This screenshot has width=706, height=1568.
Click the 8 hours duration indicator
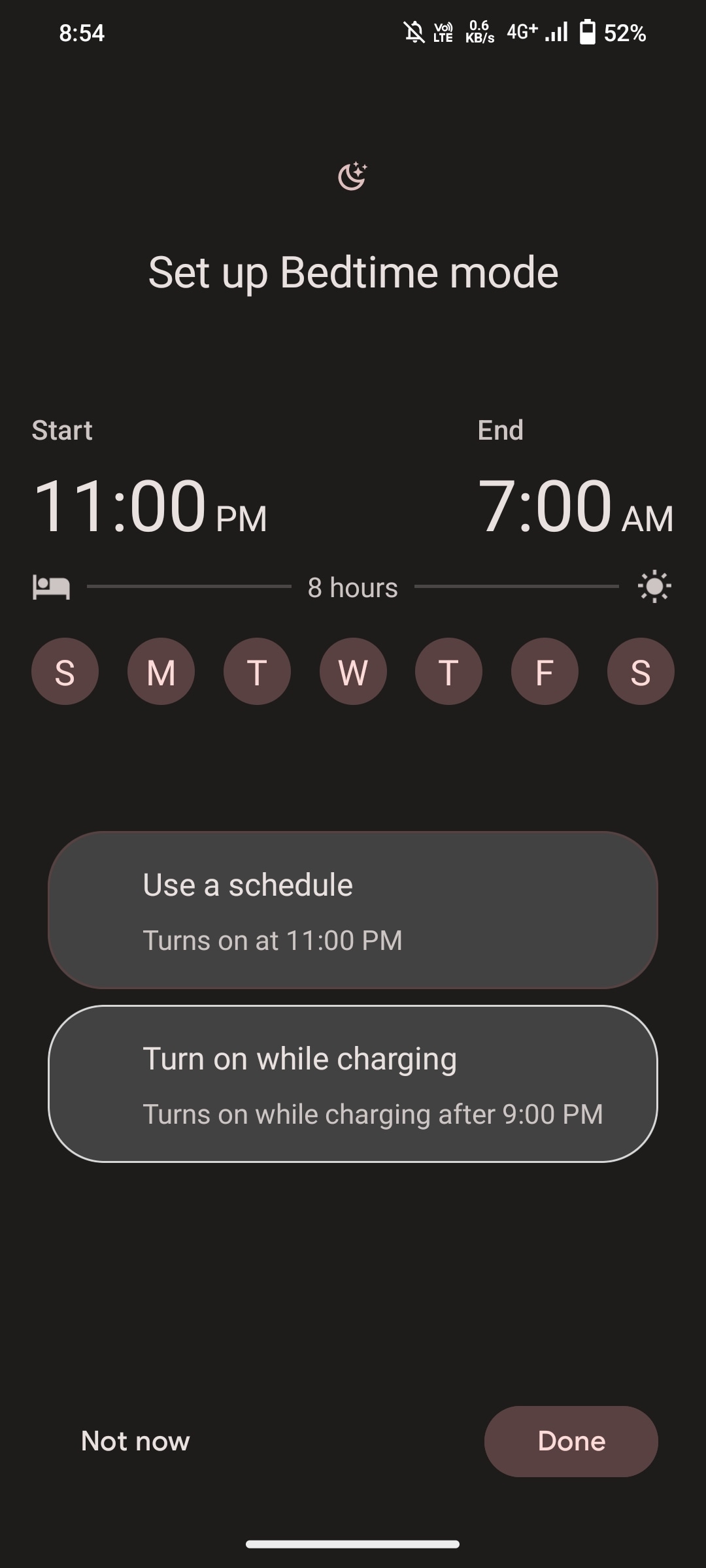[x=353, y=587]
